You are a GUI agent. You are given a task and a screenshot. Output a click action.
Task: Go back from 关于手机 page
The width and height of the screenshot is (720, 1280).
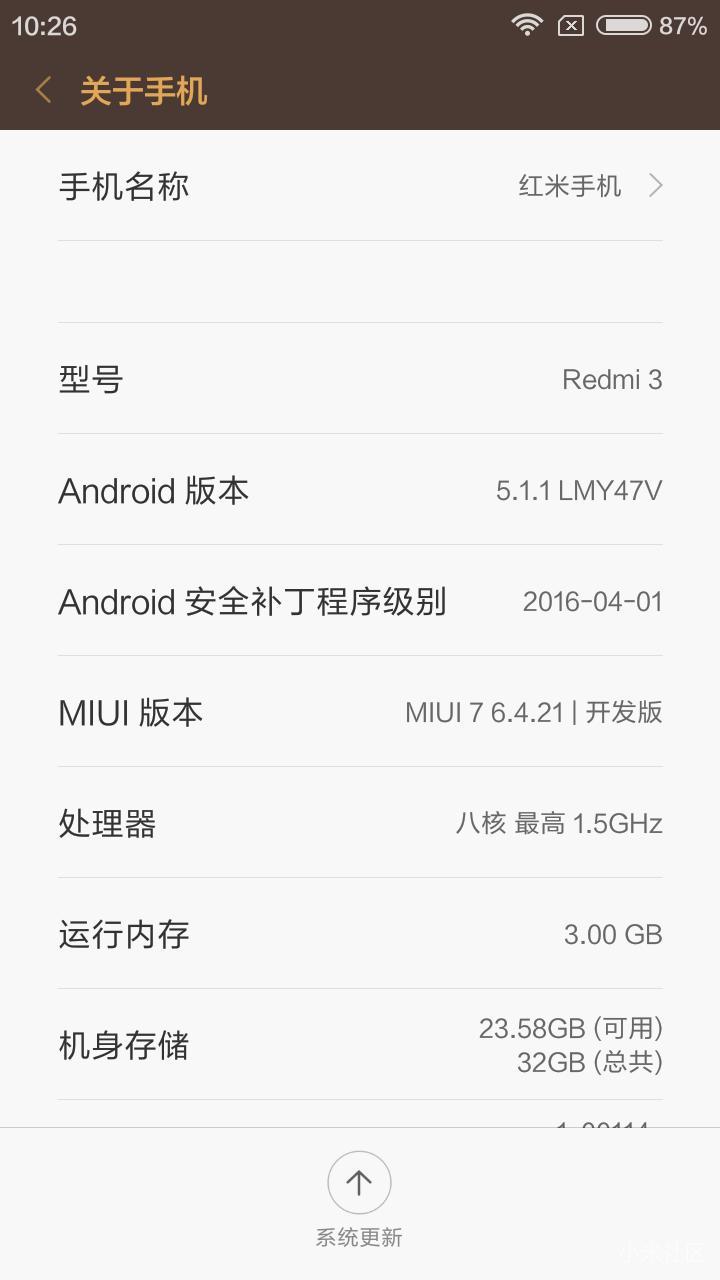click(43, 91)
